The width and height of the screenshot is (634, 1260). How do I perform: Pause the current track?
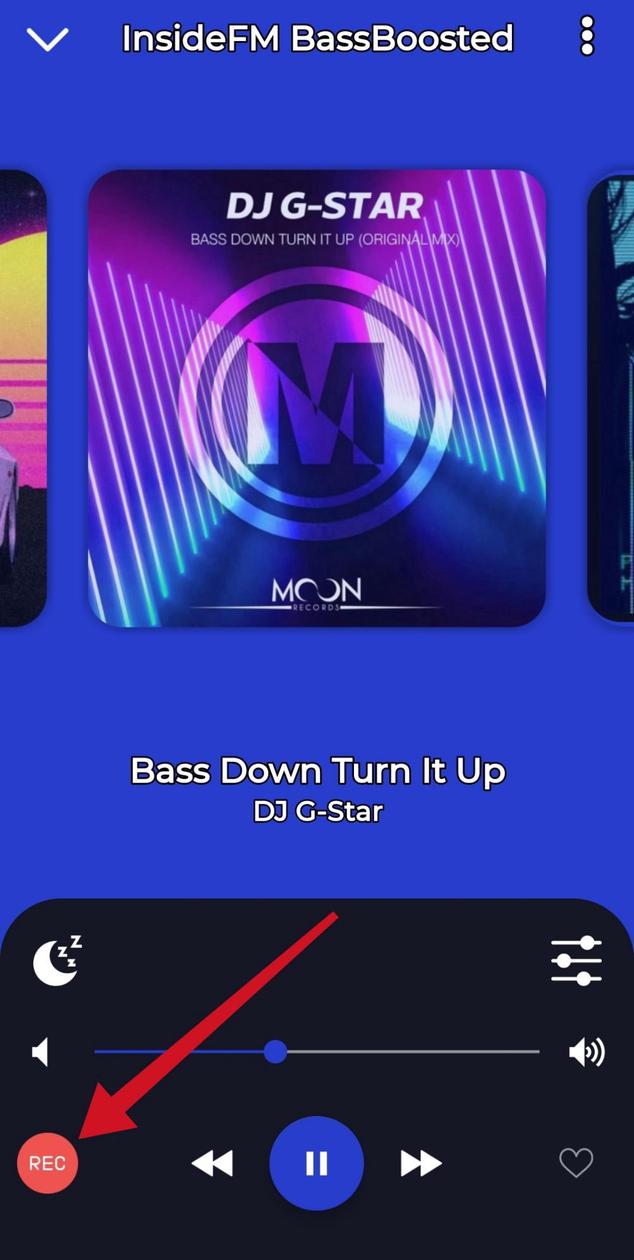(x=316, y=1163)
